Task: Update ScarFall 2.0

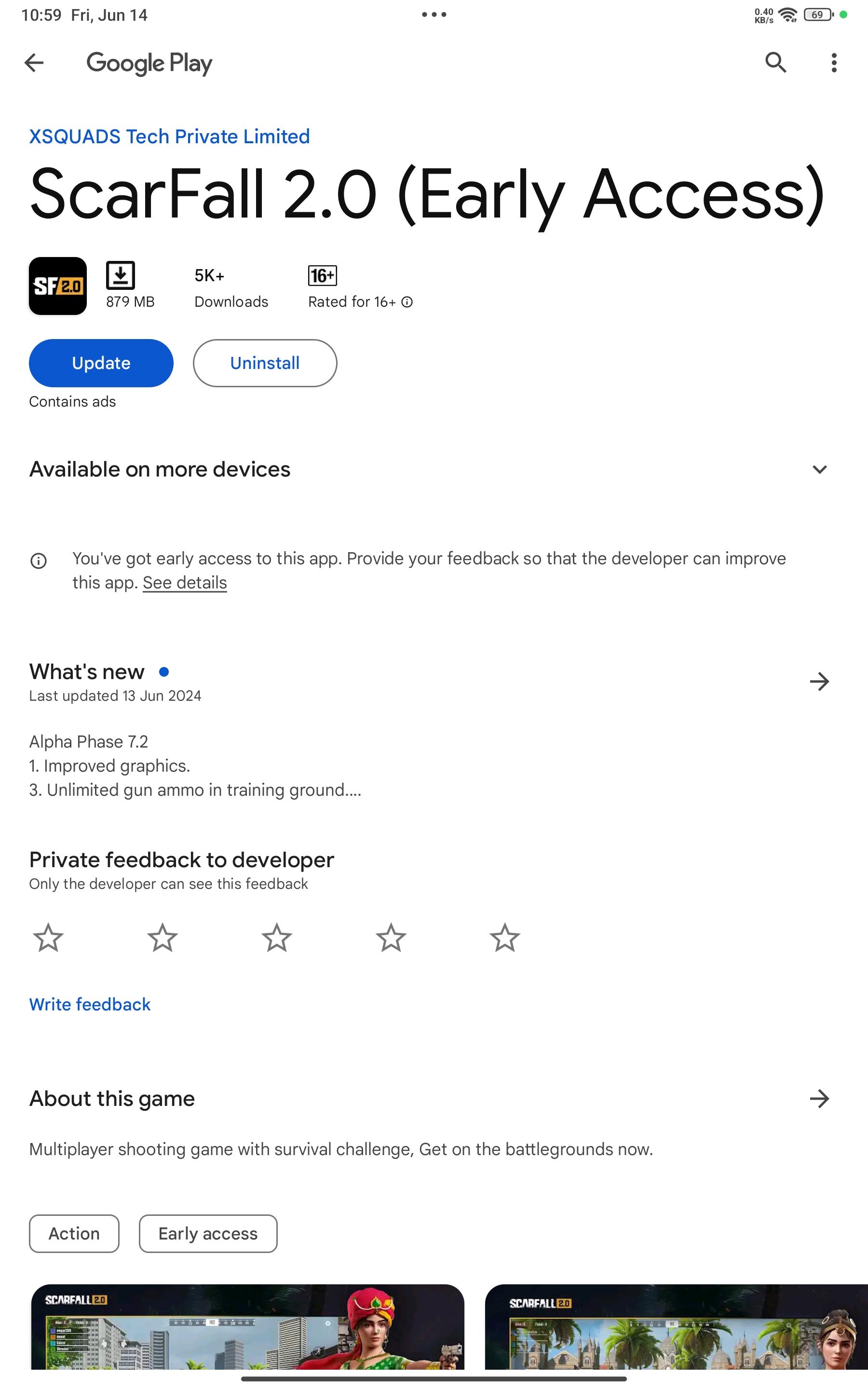Action: point(101,363)
